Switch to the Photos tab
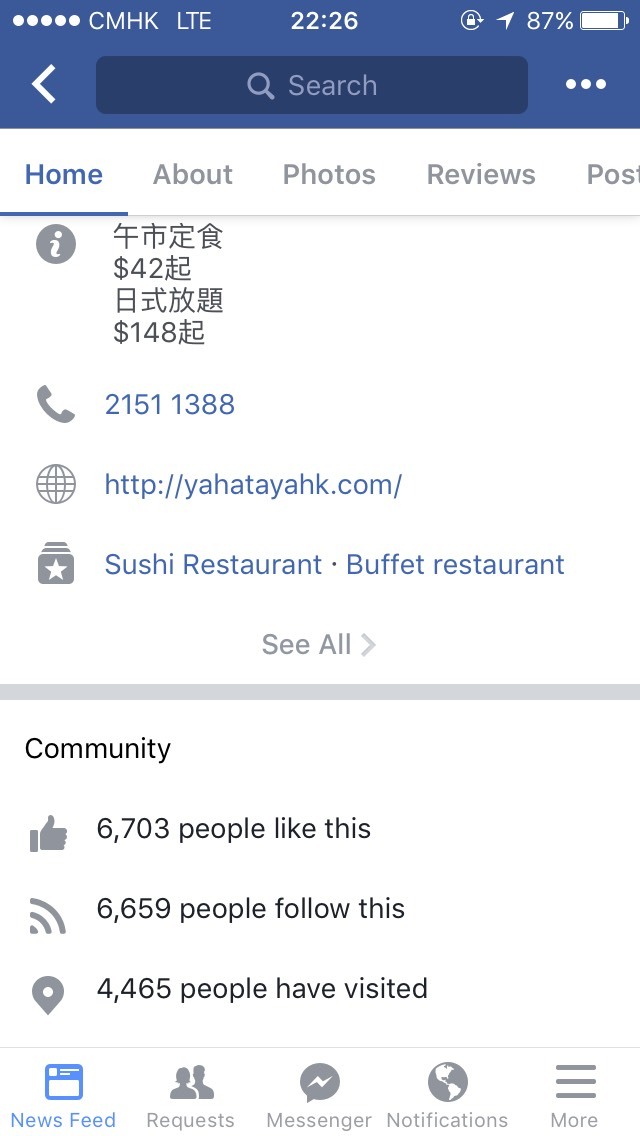640x1136 pixels. (x=329, y=175)
